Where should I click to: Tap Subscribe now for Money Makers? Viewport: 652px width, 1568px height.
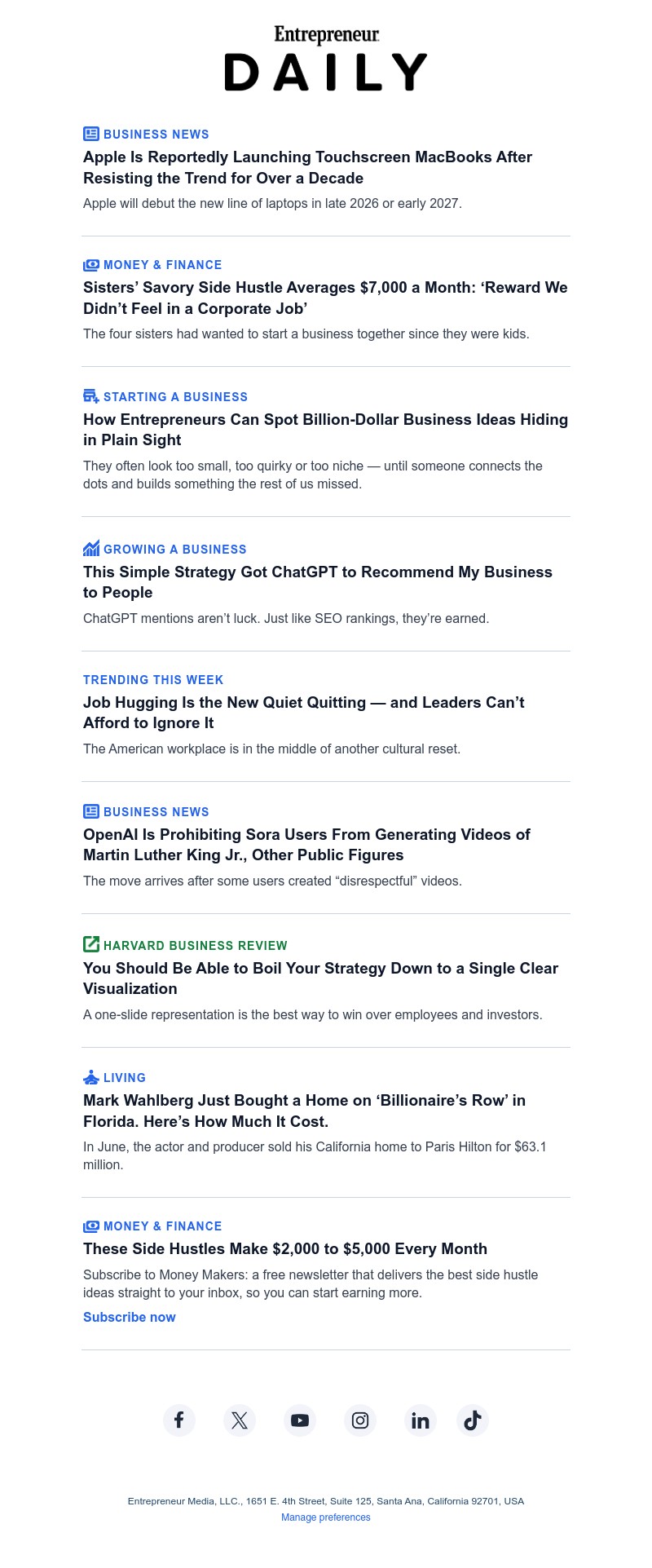coord(130,1317)
